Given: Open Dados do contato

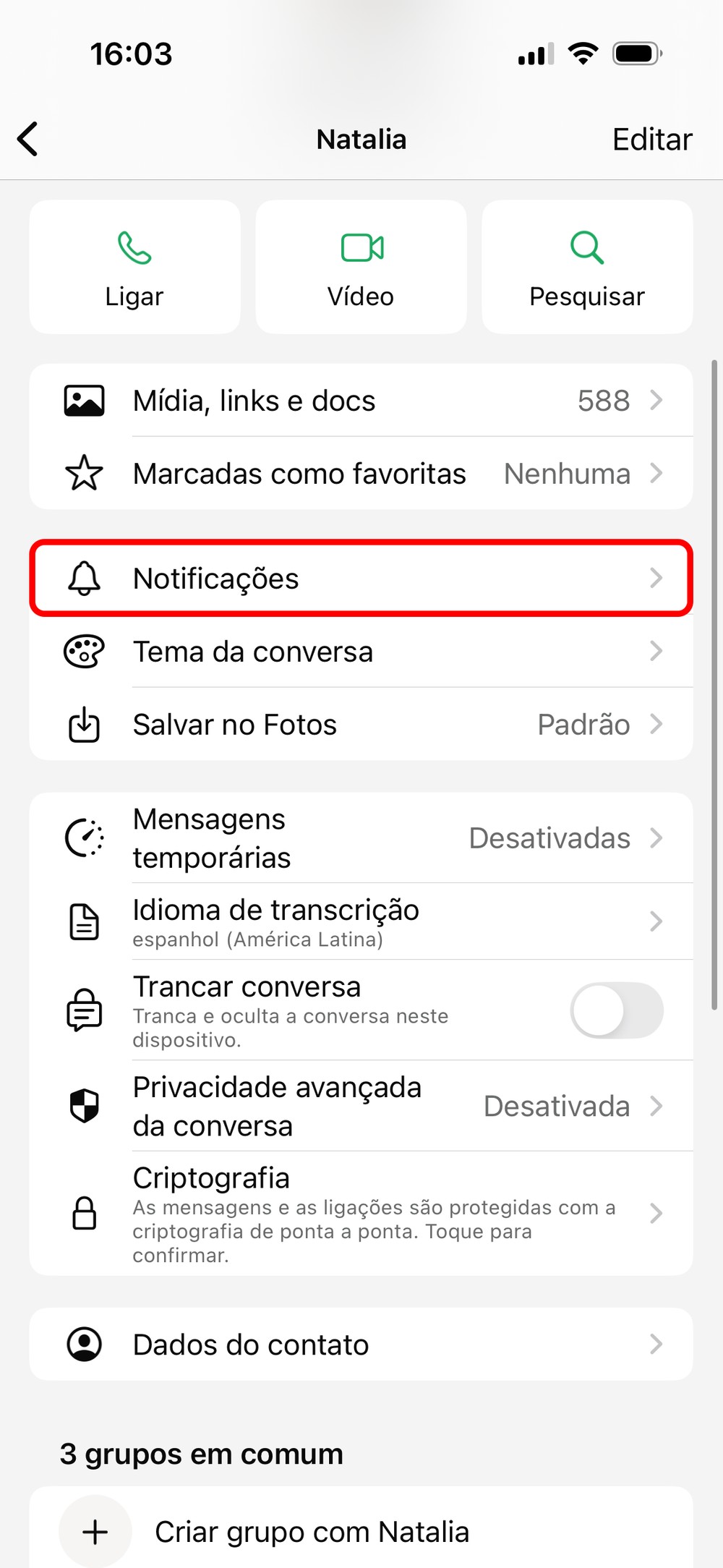Looking at the screenshot, I should [361, 1345].
